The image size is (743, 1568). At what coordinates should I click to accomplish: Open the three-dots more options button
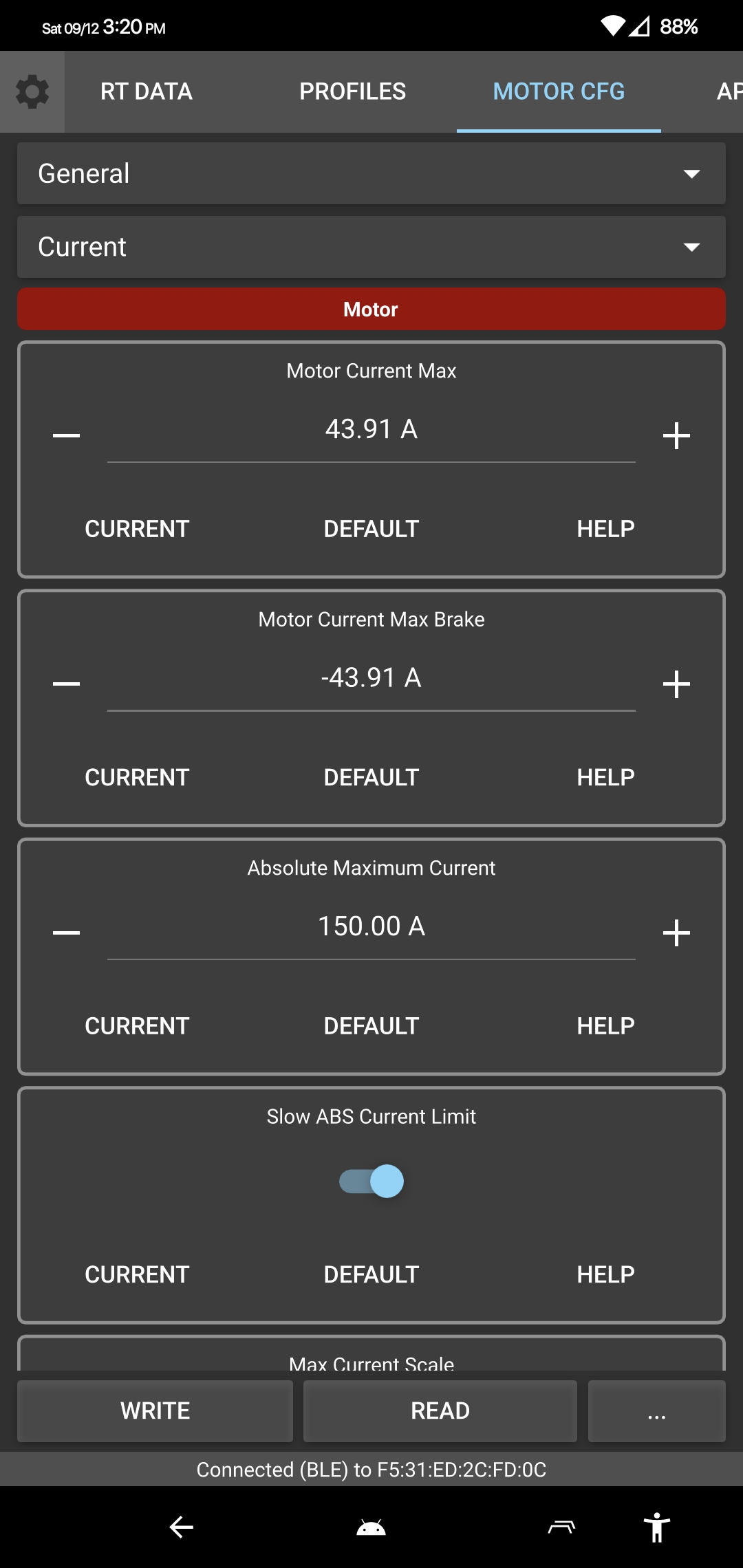(x=656, y=1411)
